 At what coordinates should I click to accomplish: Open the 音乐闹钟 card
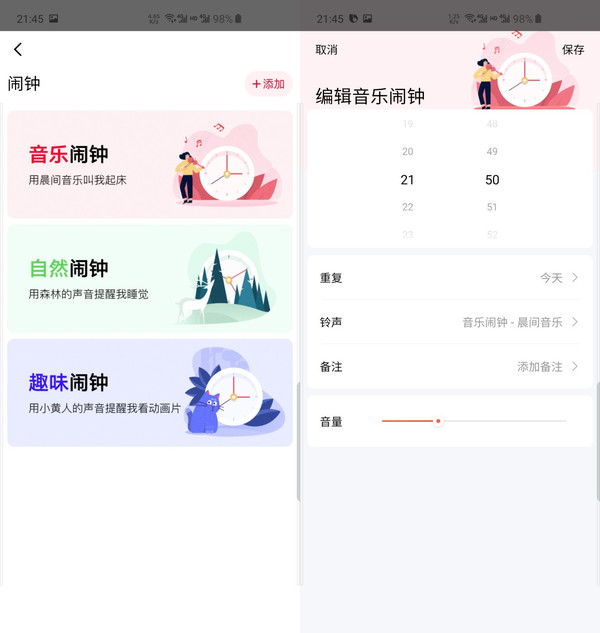click(150, 164)
